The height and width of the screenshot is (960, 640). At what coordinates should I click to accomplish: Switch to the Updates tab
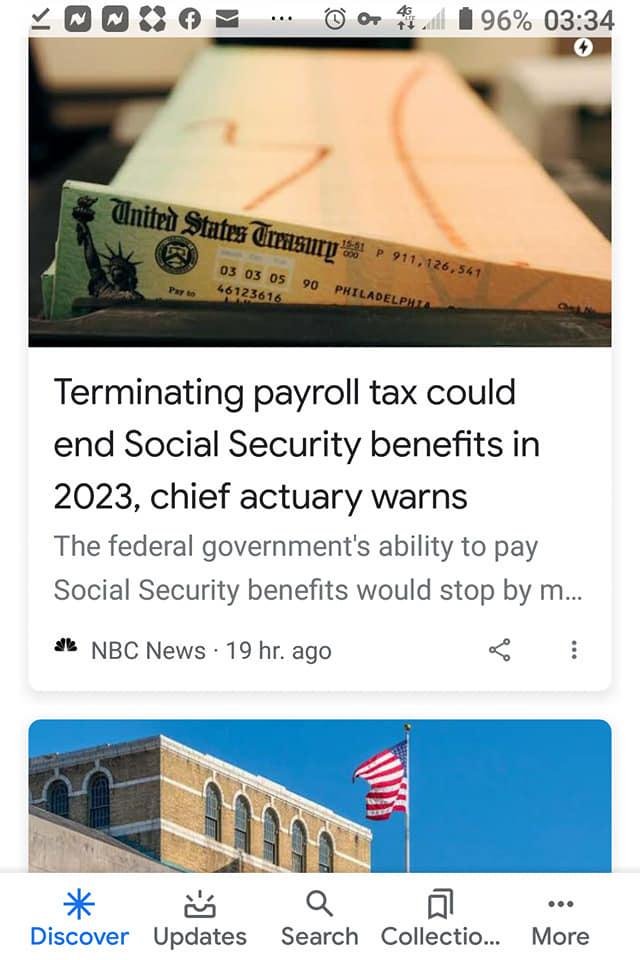200,918
